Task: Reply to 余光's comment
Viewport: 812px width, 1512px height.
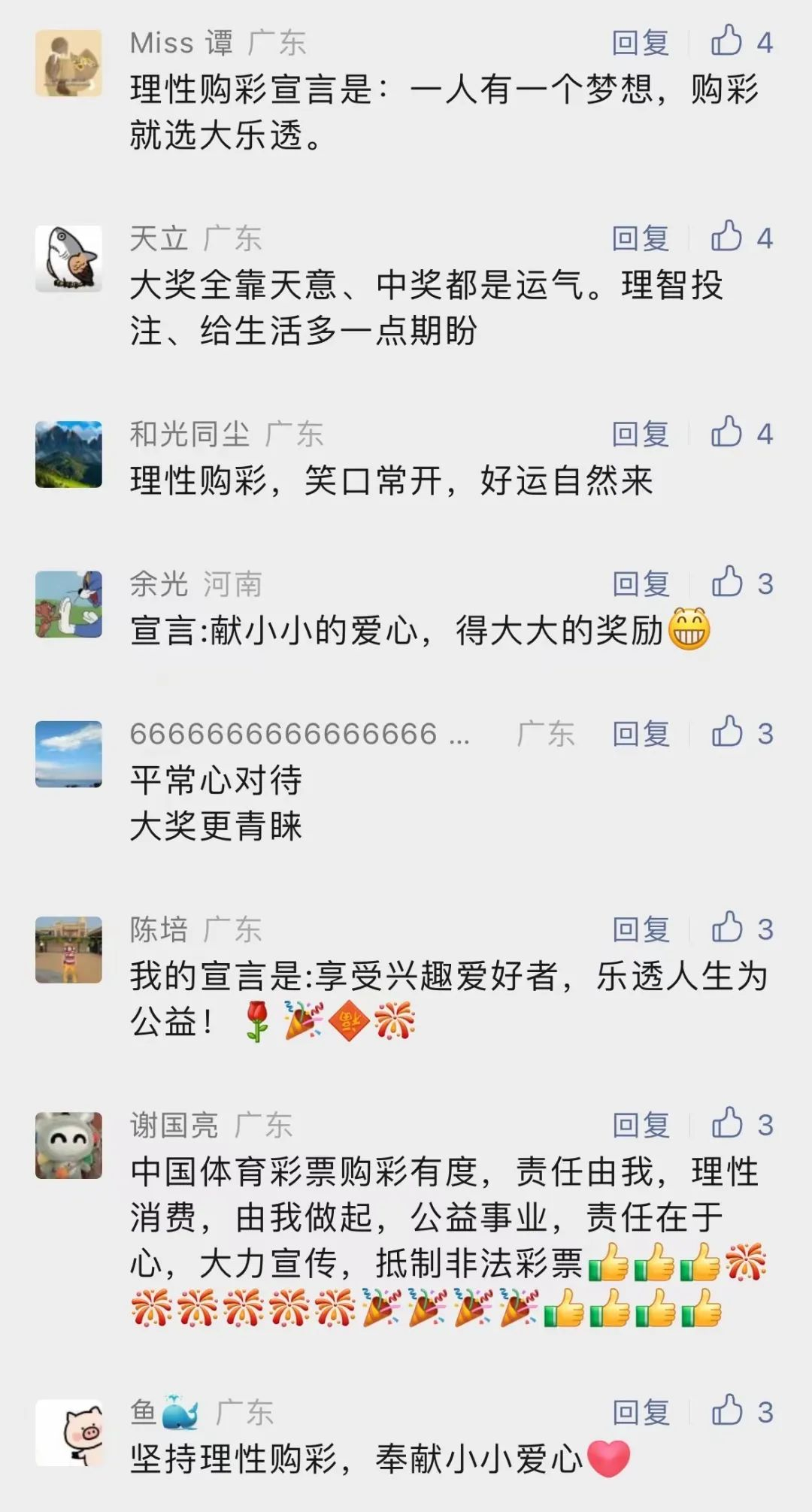Action: [641, 583]
